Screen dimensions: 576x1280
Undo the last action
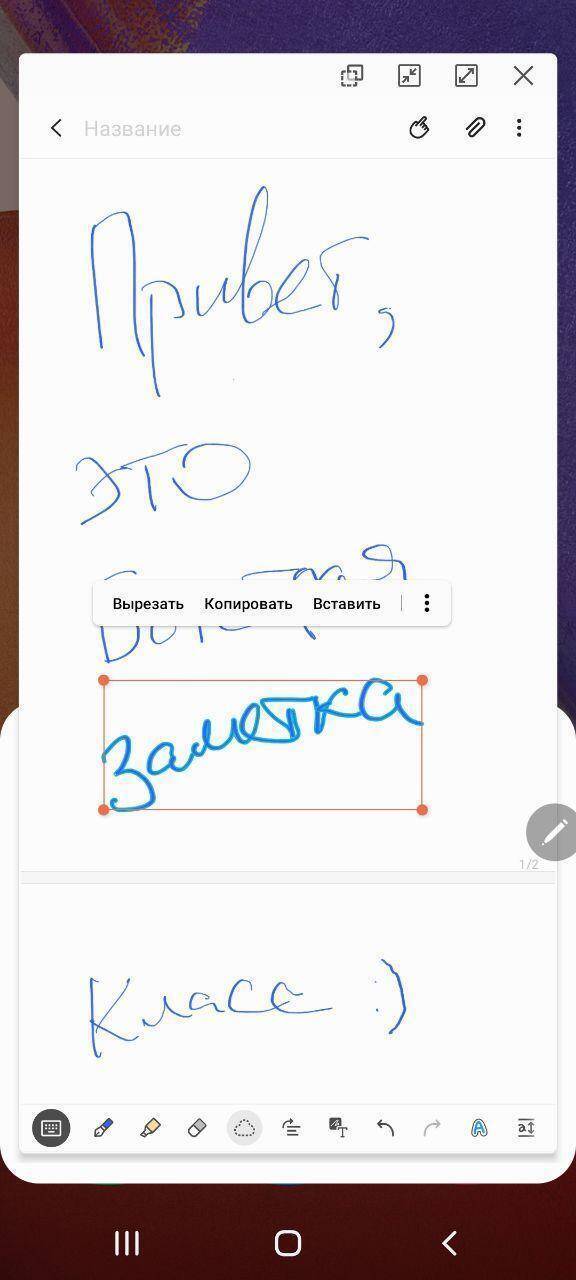click(x=385, y=1128)
